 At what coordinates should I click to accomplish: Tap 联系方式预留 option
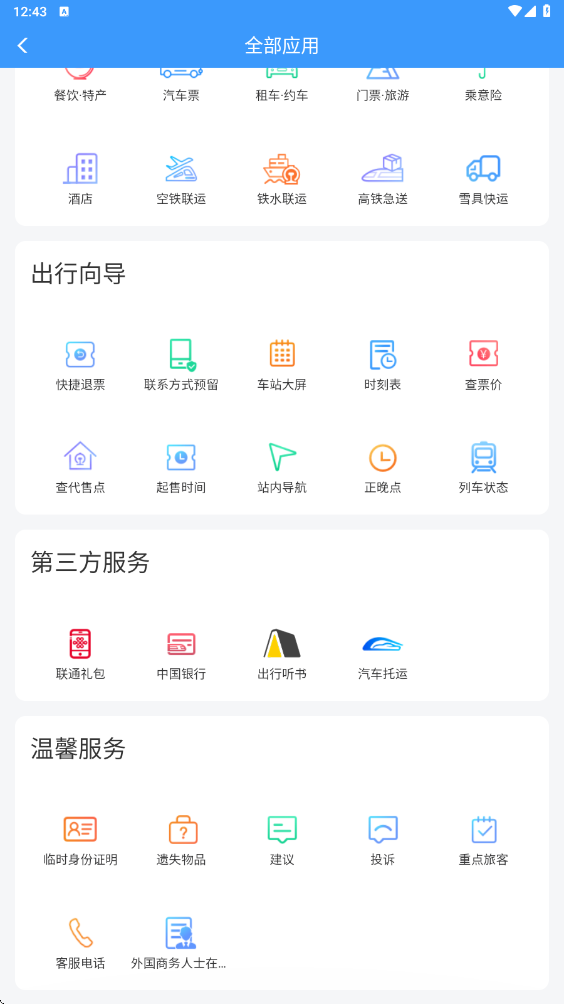click(181, 365)
